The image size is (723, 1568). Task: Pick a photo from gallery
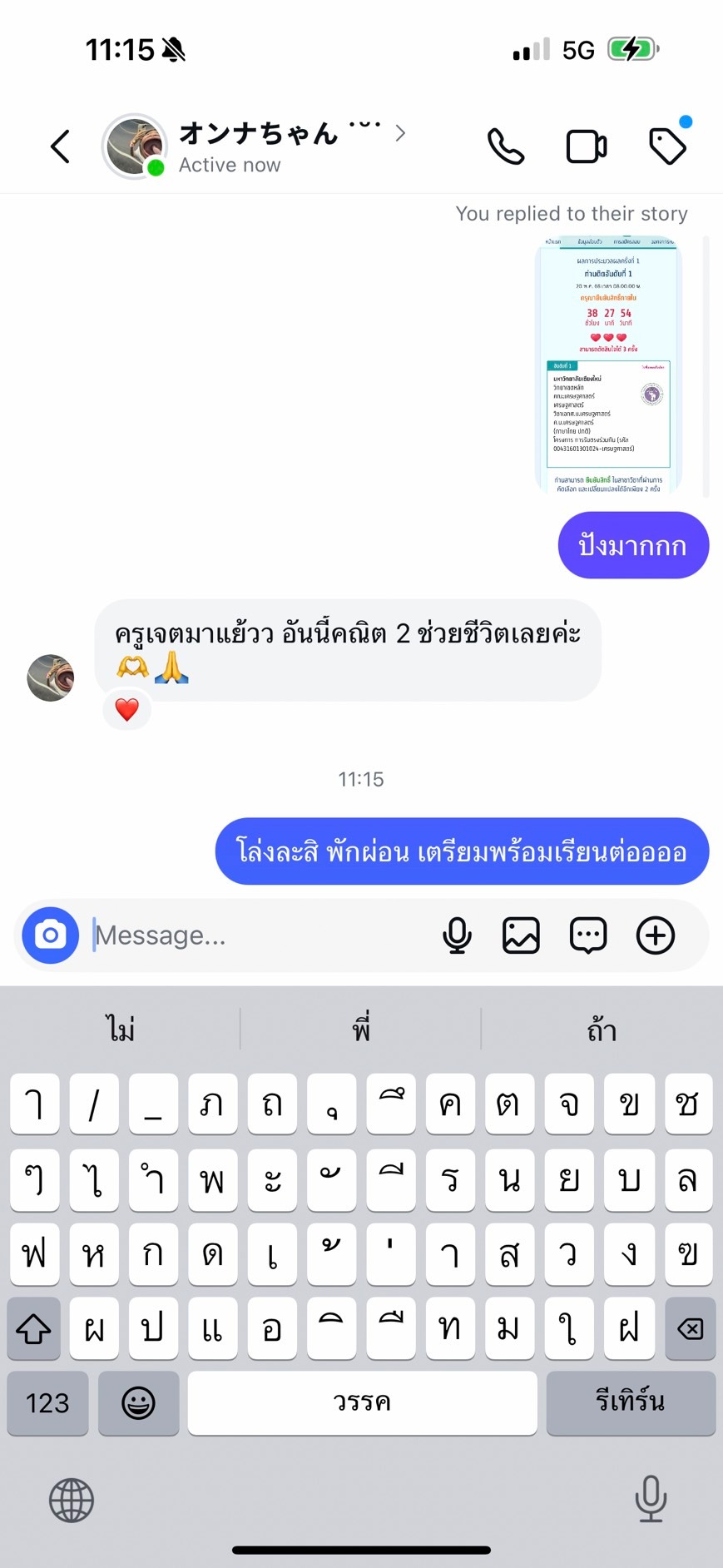(x=522, y=935)
